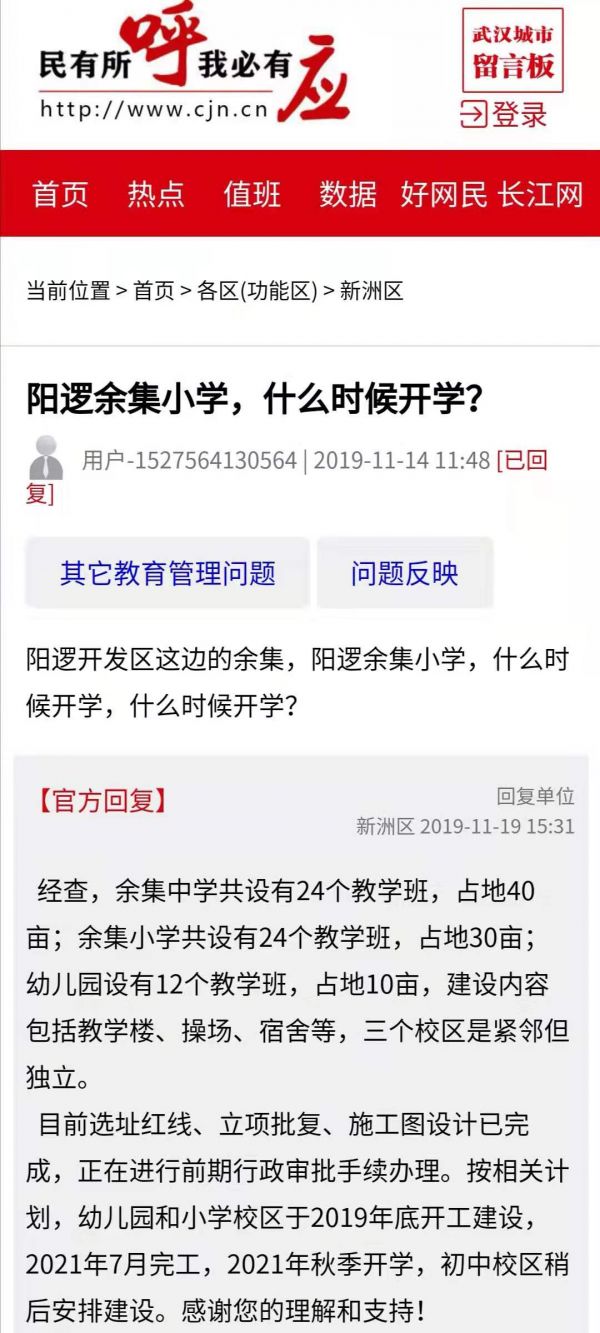Open the 值班 section
The height and width of the screenshot is (1333, 600).
(x=252, y=194)
